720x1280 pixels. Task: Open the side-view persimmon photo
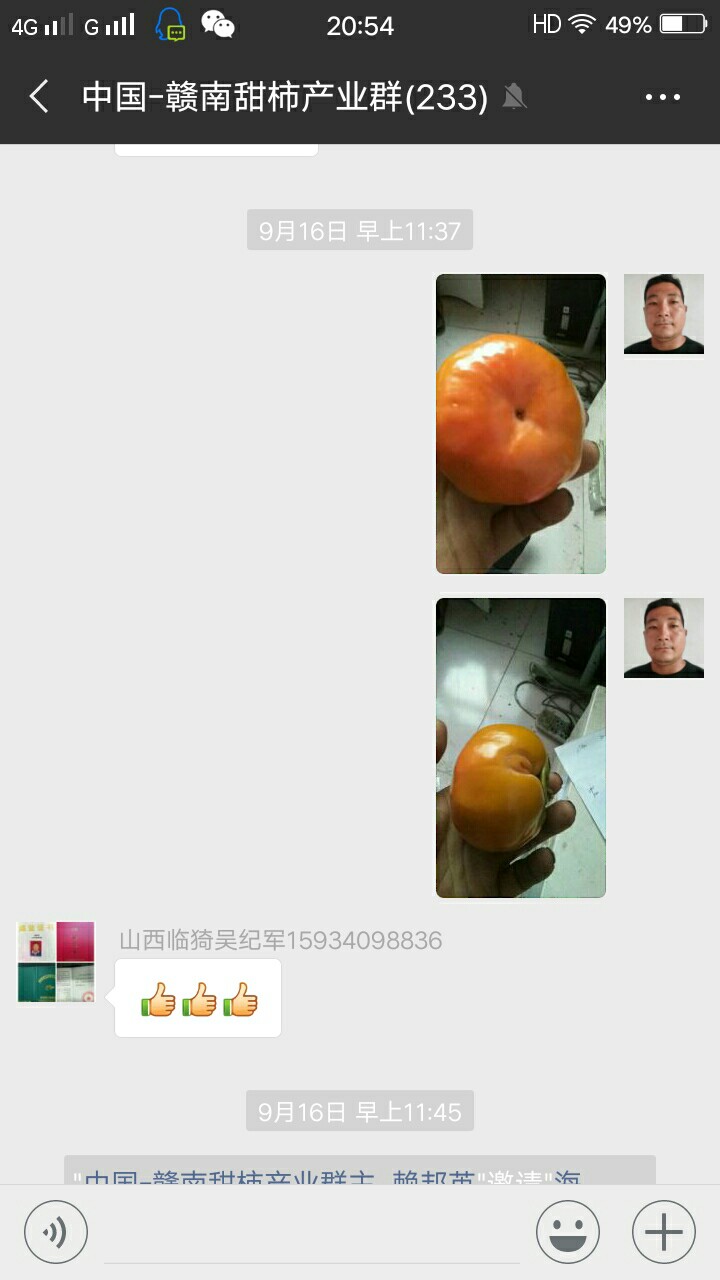(521, 748)
